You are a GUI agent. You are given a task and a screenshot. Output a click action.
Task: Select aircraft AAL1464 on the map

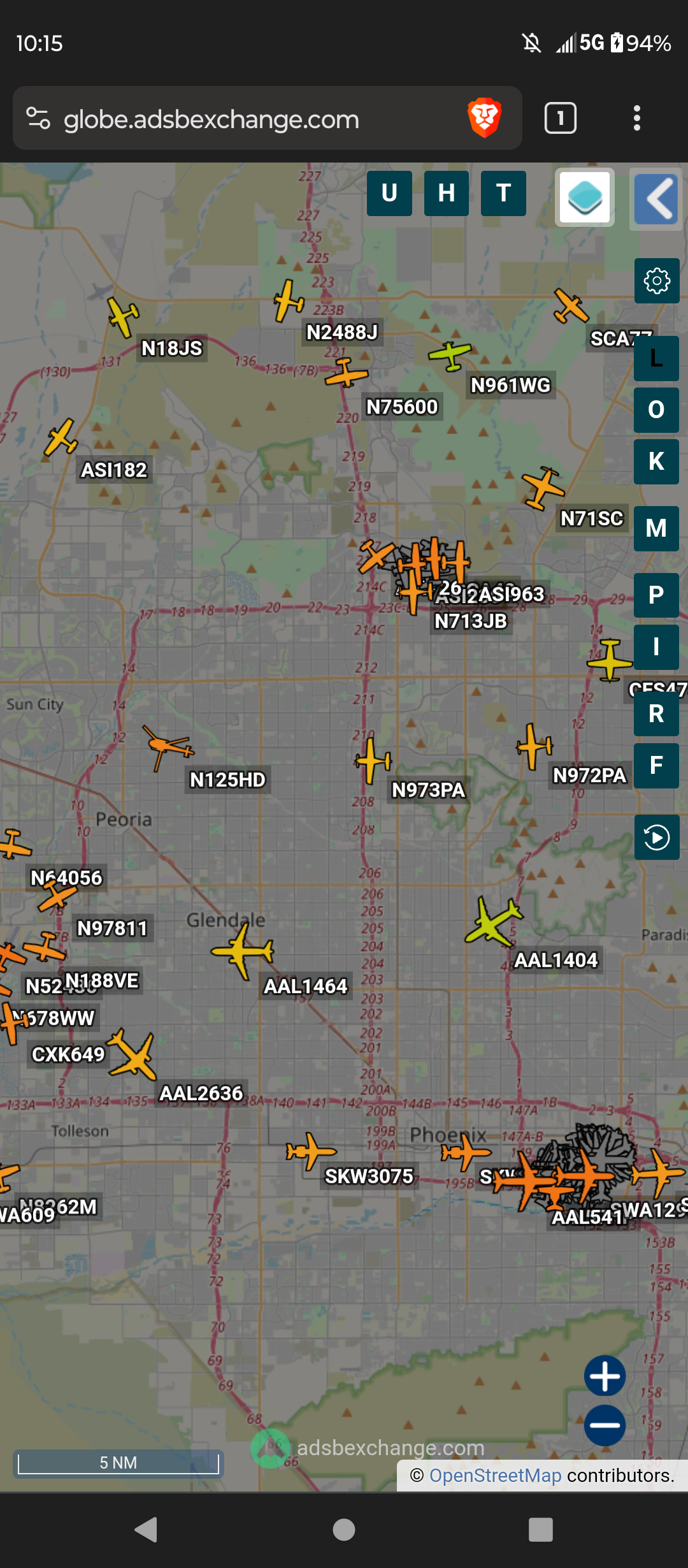[242, 952]
